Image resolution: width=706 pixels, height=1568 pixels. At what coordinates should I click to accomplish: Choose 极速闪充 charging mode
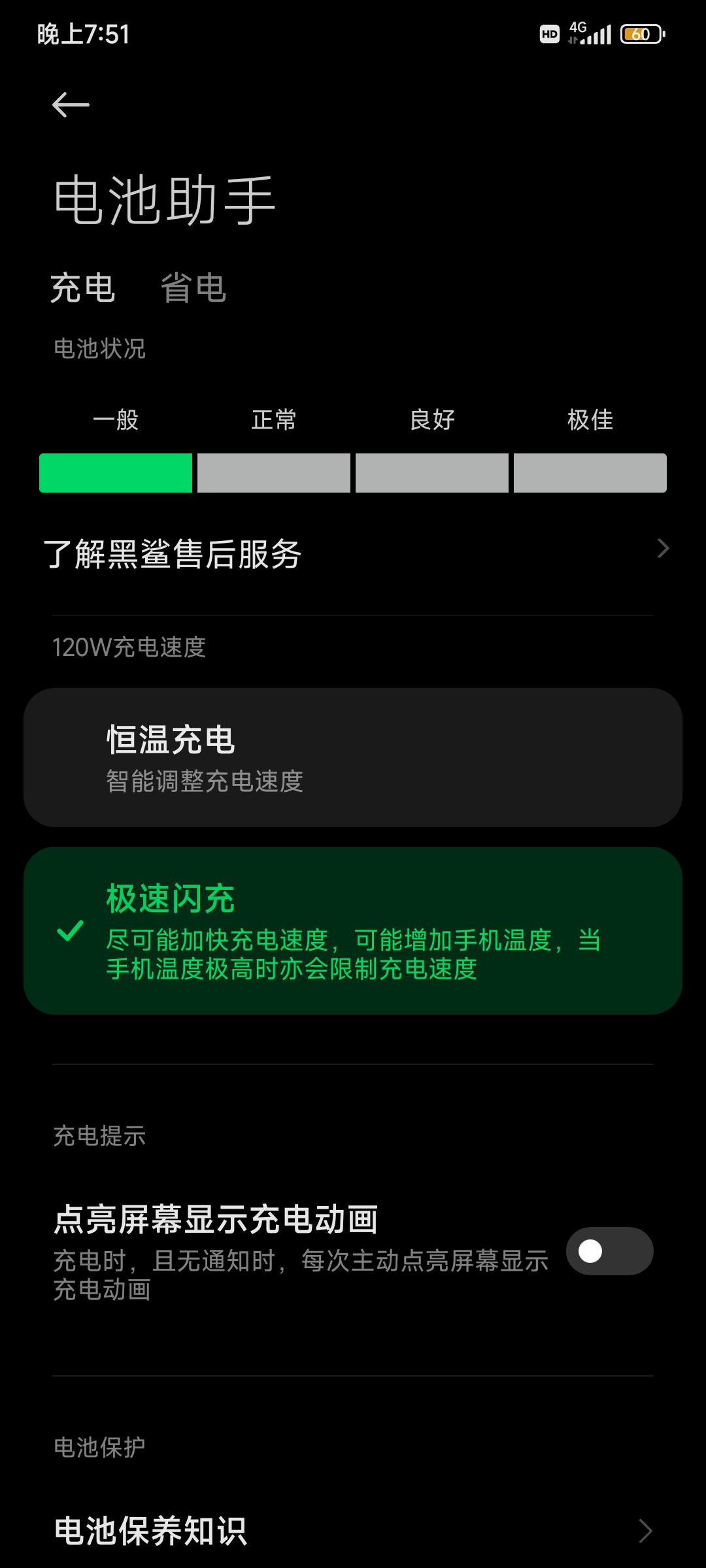coord(353,930)
